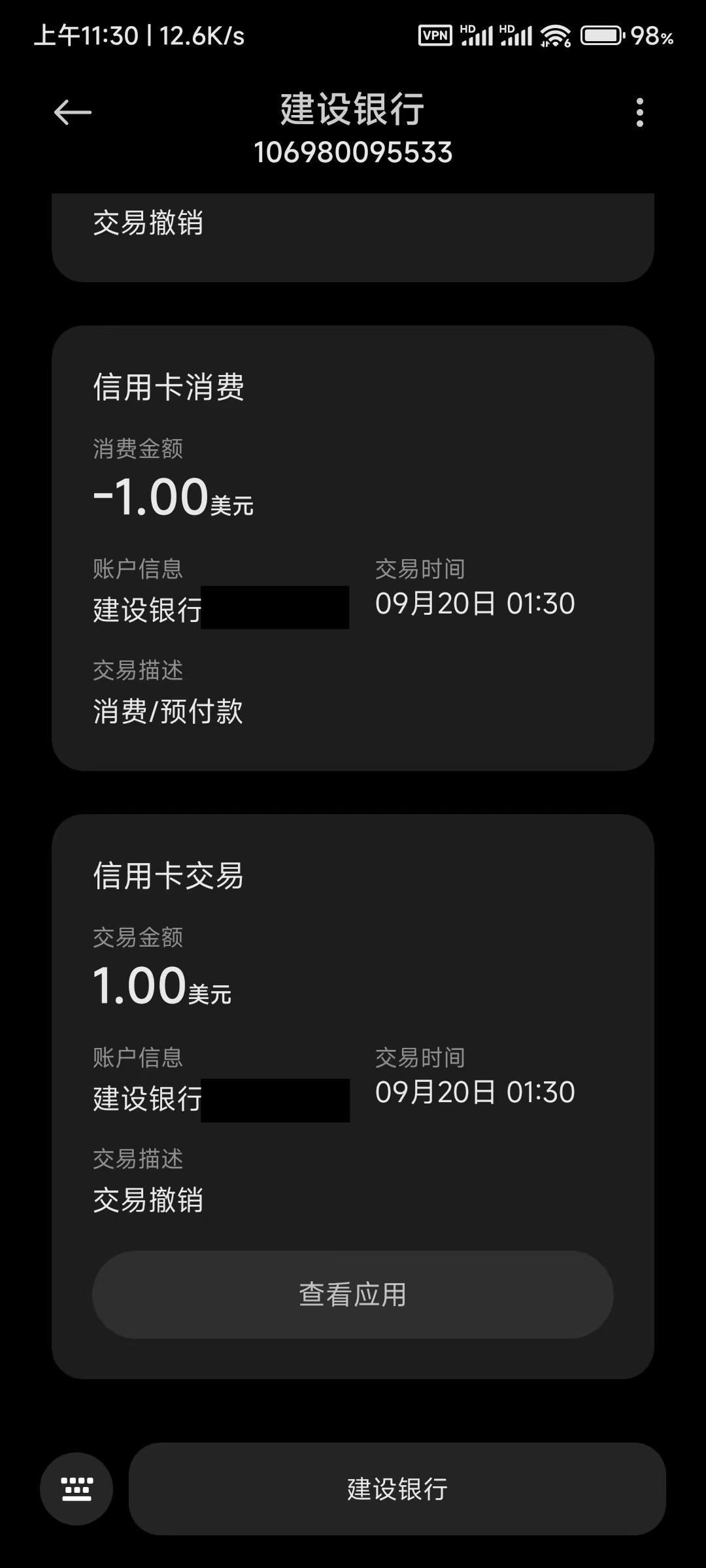This screenshot has width=706, height=1568.
Task: Go back from the 建设银行 conversation
Action: [73, 112]
